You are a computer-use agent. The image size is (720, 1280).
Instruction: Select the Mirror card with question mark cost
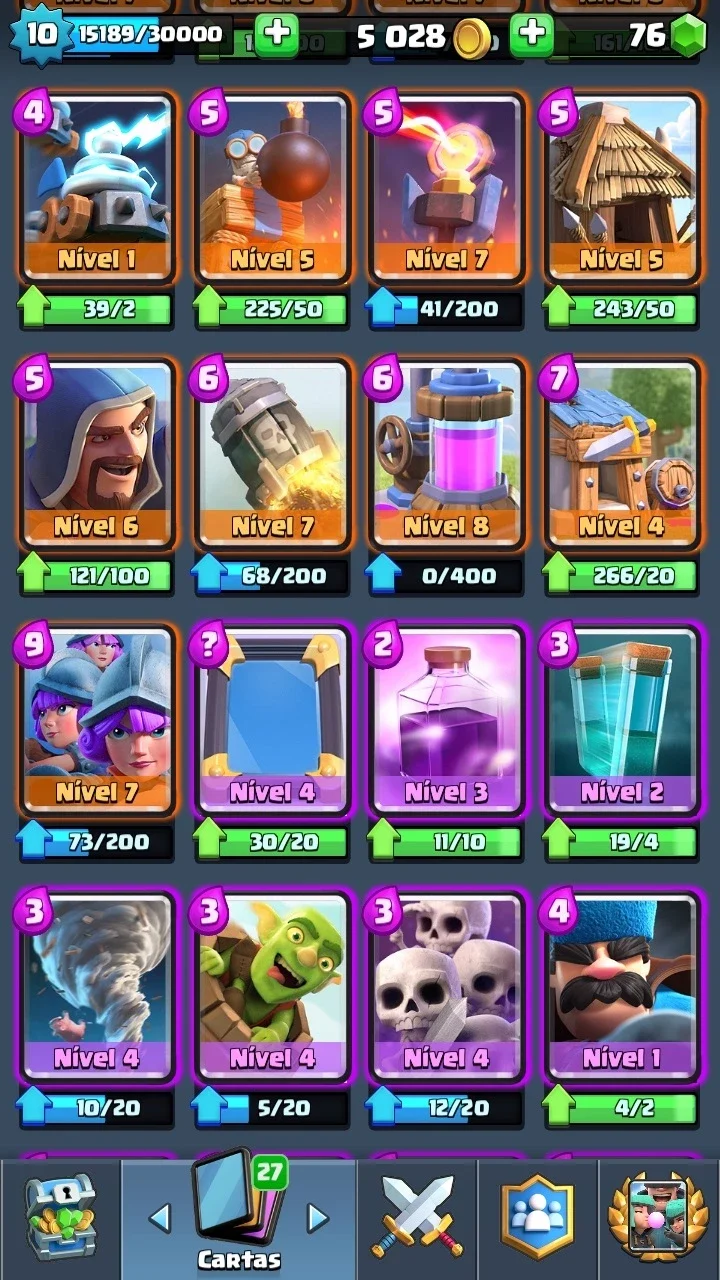click(x=272, y=720)
